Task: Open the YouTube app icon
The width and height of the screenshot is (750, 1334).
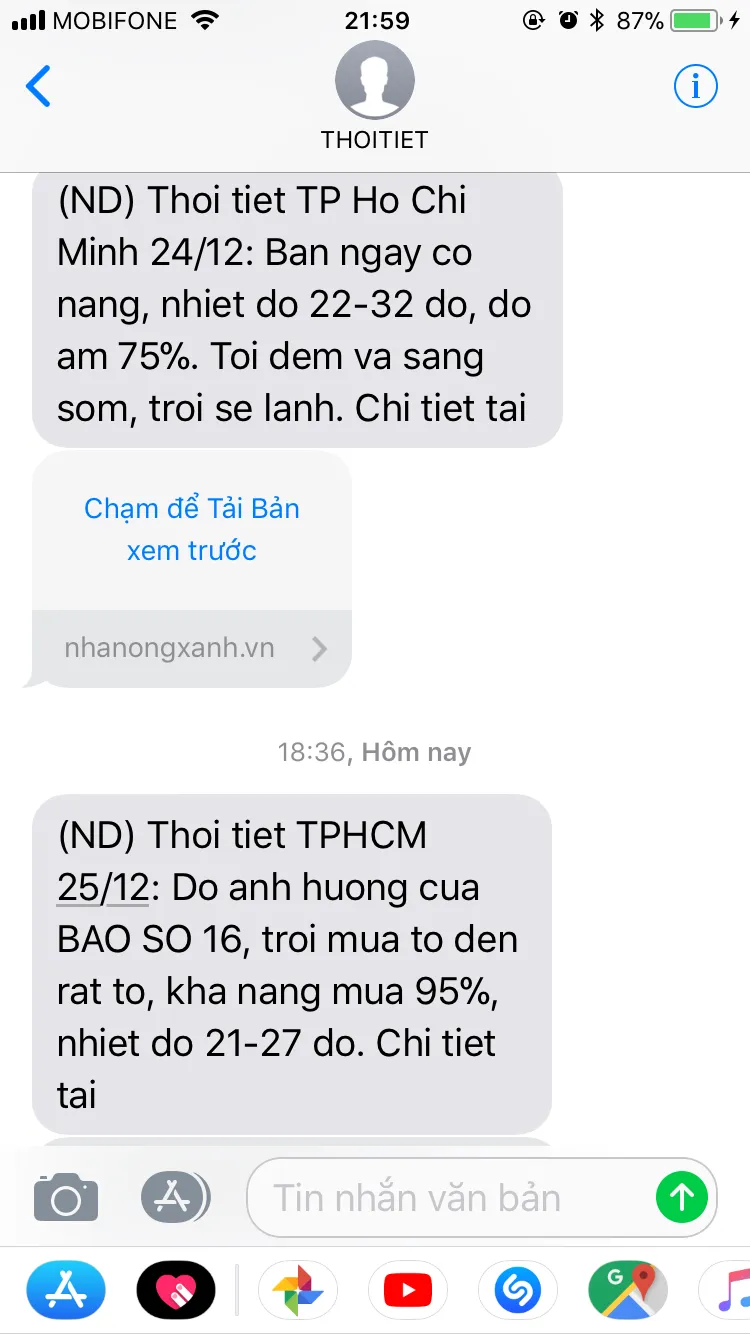Action: 407,1290
